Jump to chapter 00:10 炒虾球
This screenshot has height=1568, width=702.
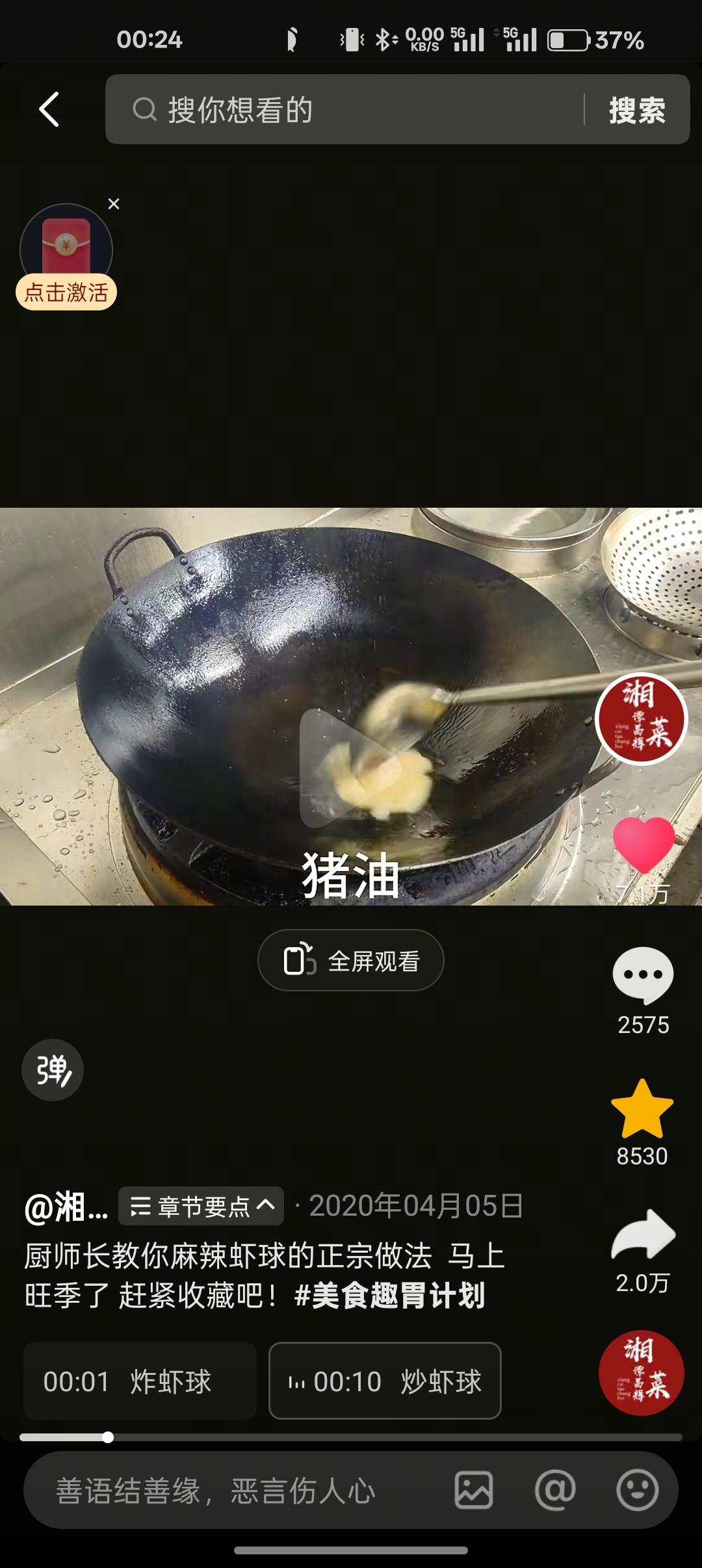383,1381
